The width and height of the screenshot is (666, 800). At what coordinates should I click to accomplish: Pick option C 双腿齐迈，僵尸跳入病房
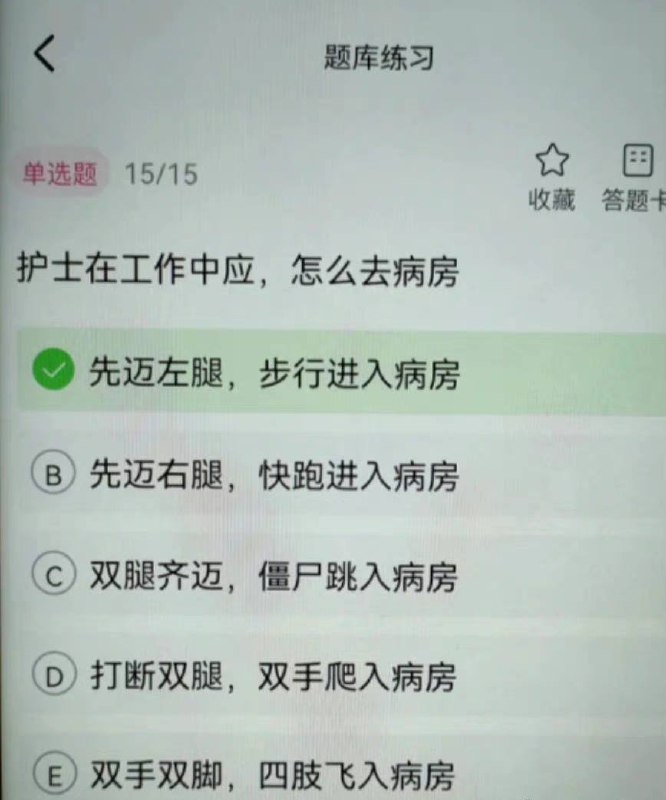341,576
